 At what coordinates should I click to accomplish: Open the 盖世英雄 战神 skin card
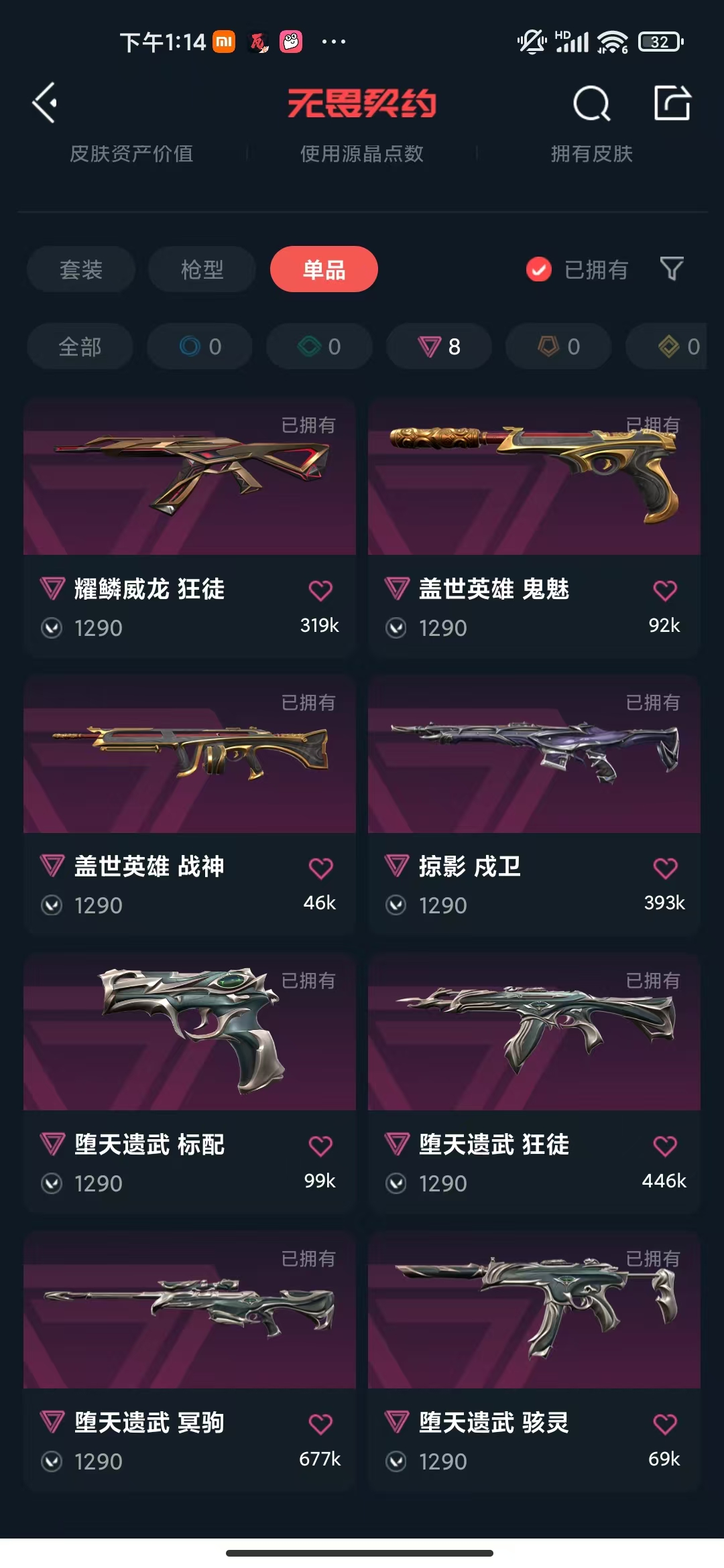(x=190, y=805)
